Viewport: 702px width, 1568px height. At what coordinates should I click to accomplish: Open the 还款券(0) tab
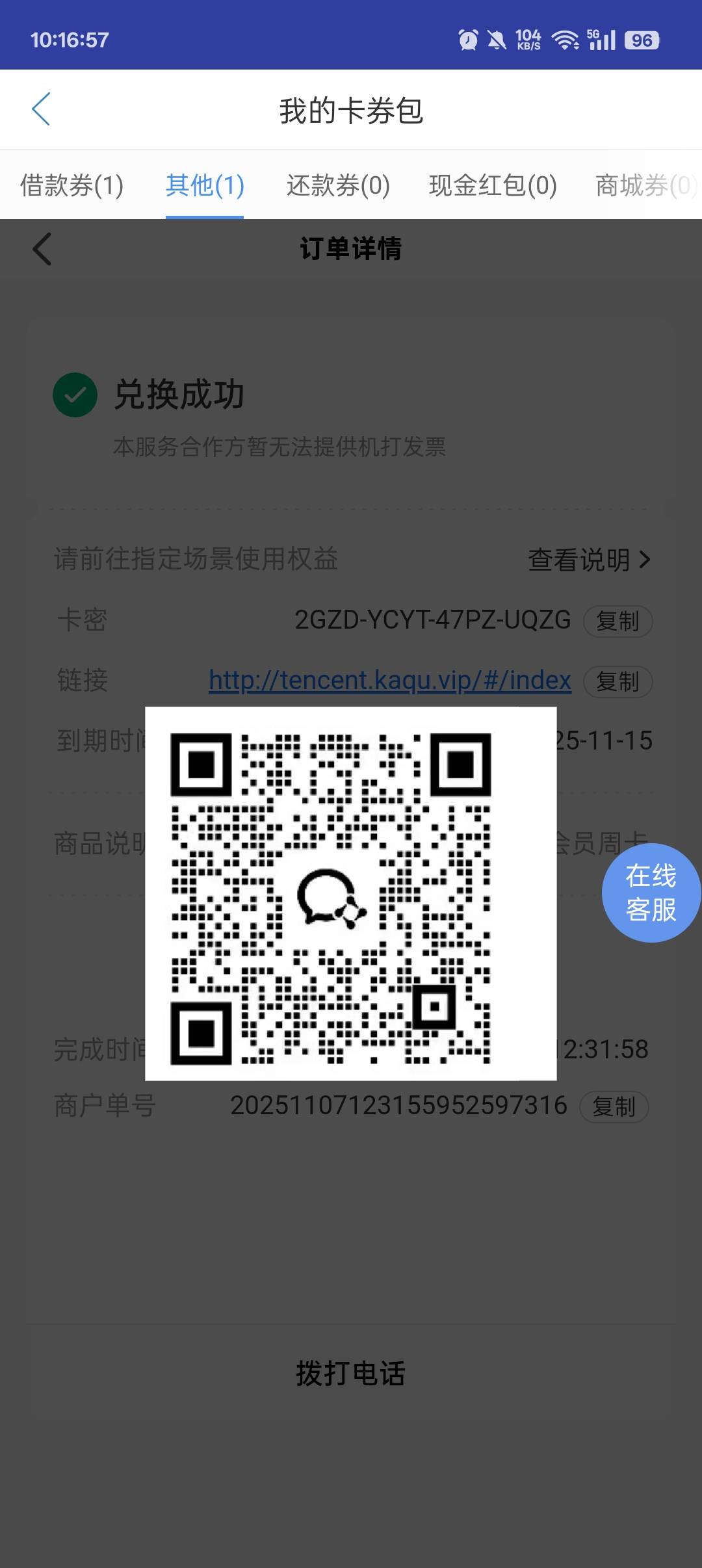[338, 185]
